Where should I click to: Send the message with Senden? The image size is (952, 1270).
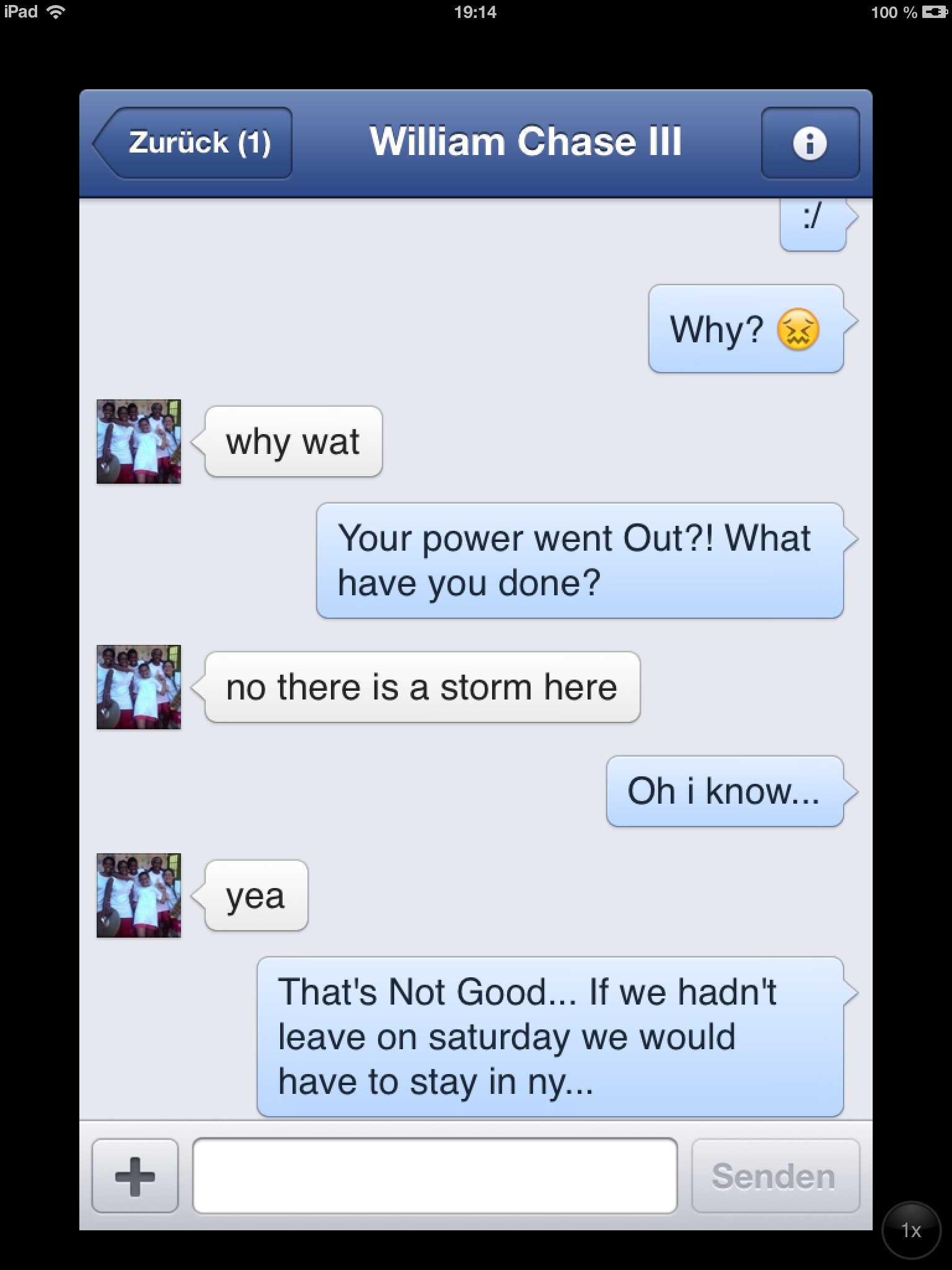click(x=775, y=1176)
